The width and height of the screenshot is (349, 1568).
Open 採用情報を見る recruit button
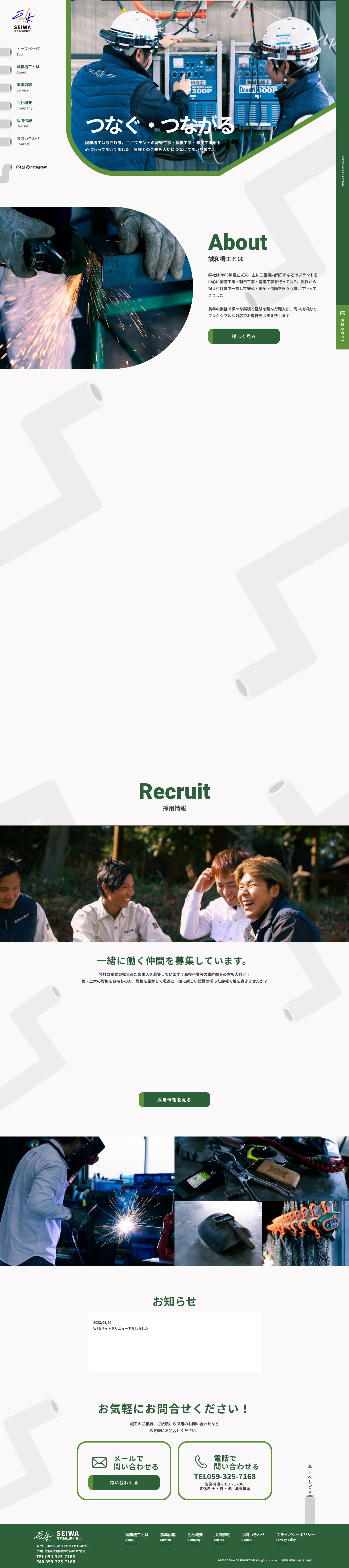pyautogui.click(x=174, y=1099)
